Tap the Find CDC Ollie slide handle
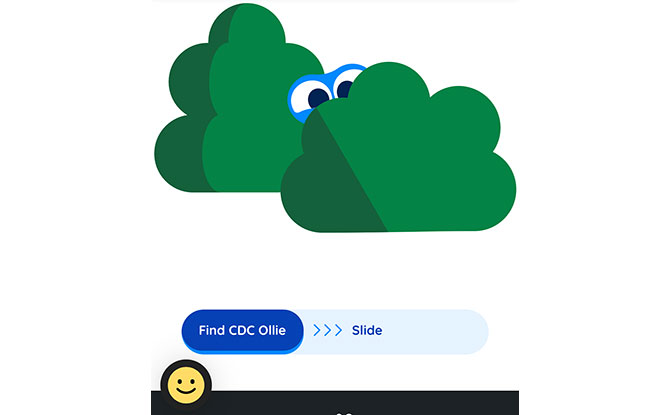670x415 pixels. pos(242,331)
